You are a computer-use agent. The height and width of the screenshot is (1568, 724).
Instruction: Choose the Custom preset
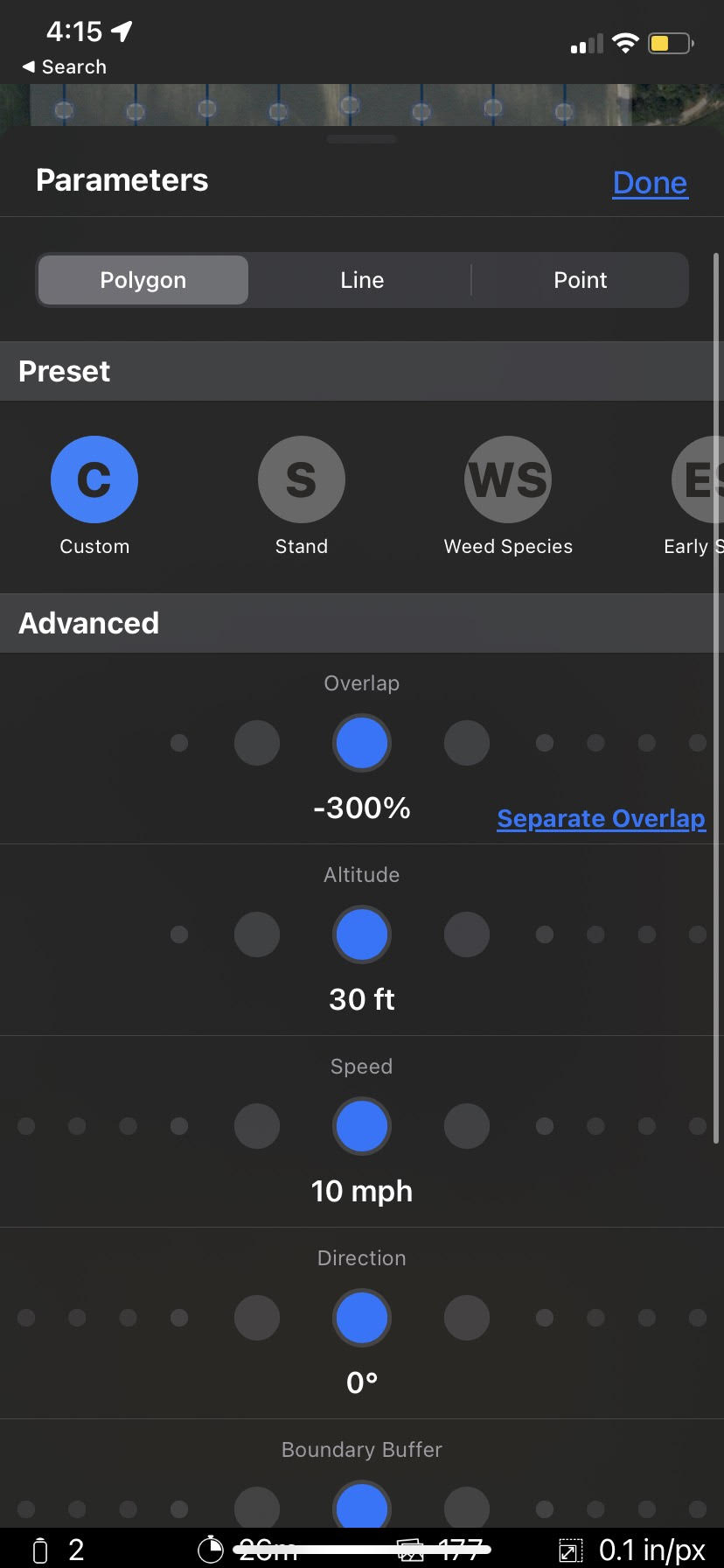point(94,479)
